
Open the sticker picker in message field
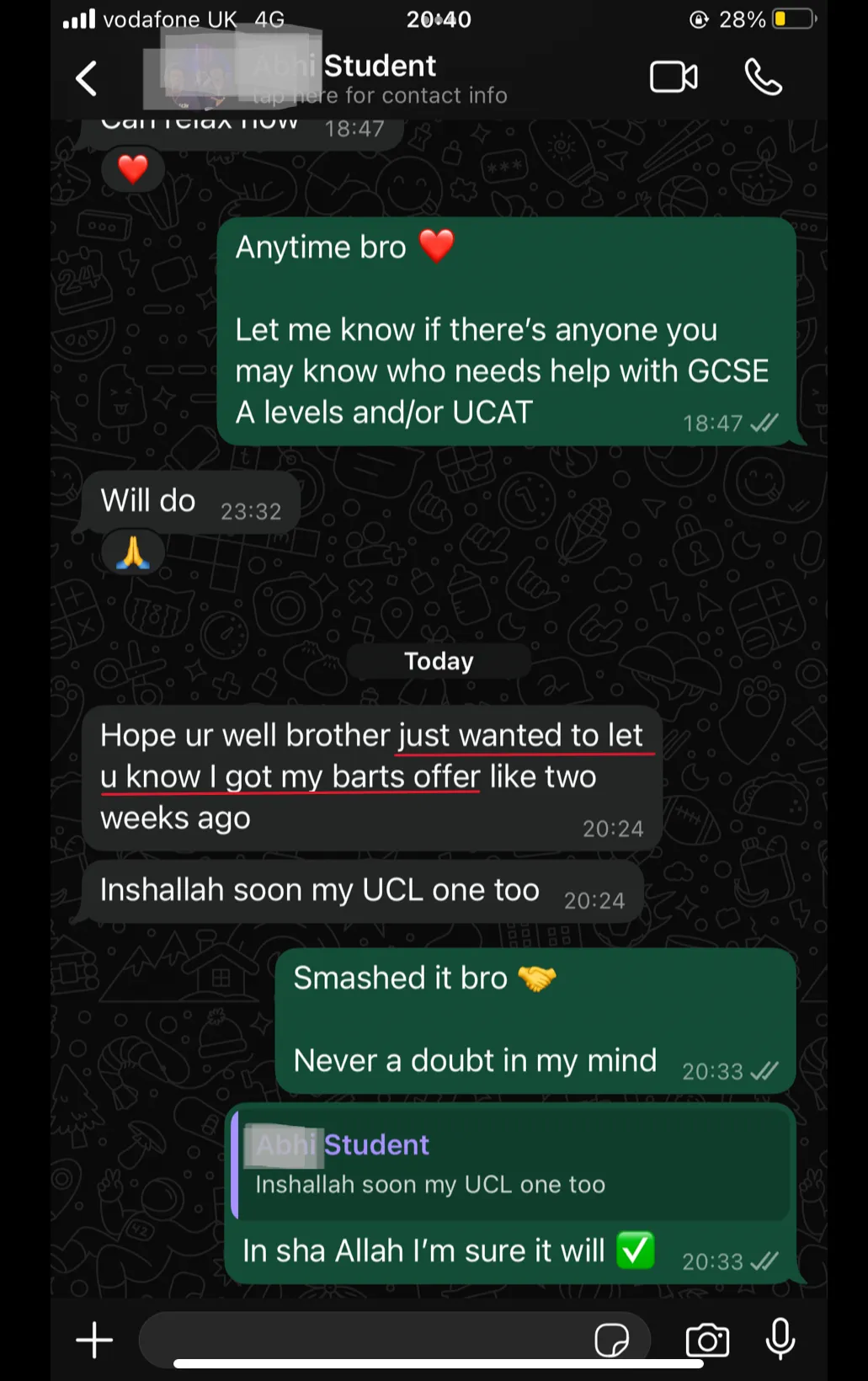[x=611, y=1340]
